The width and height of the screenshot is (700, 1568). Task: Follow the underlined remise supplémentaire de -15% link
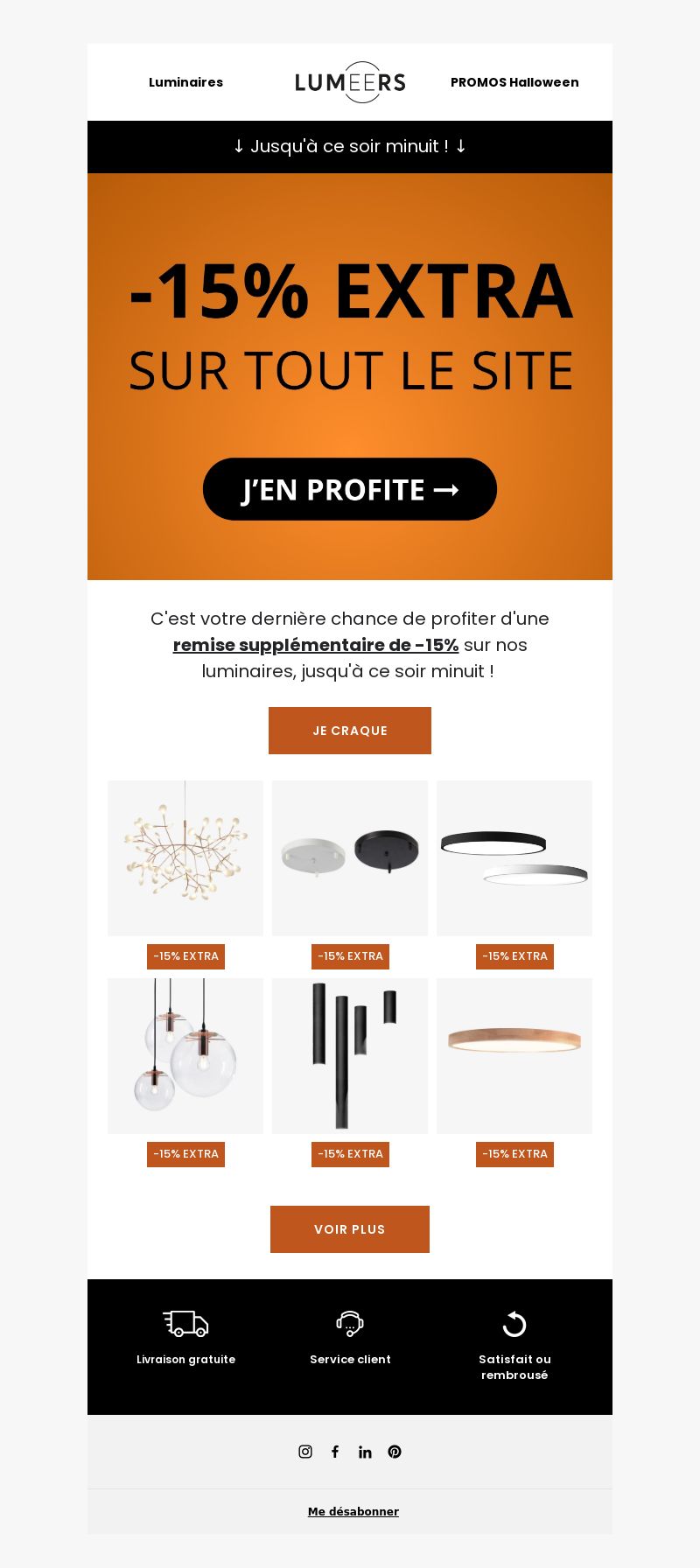tap(316, 645)
